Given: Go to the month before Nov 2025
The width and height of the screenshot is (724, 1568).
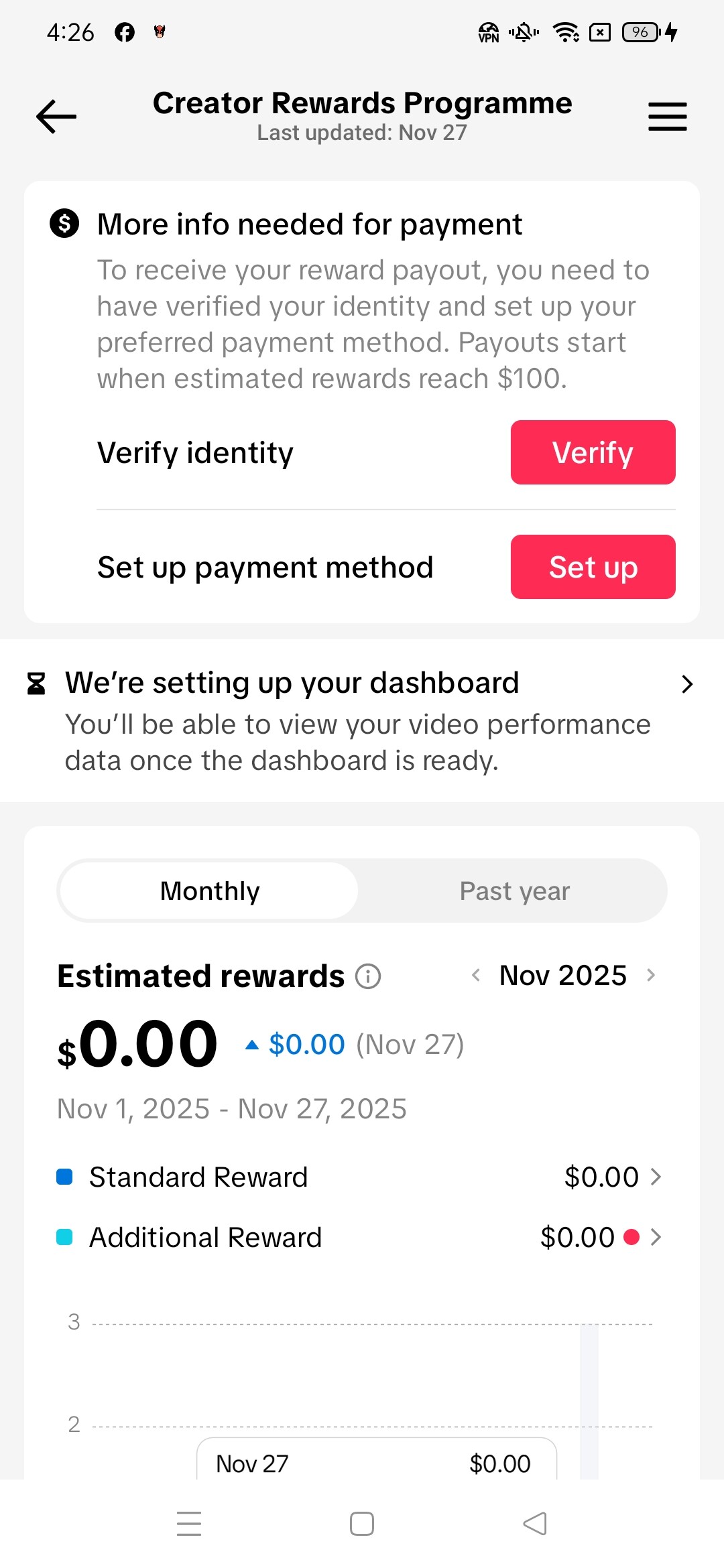Looking at the screenshot, I should [x=476, y=975].
